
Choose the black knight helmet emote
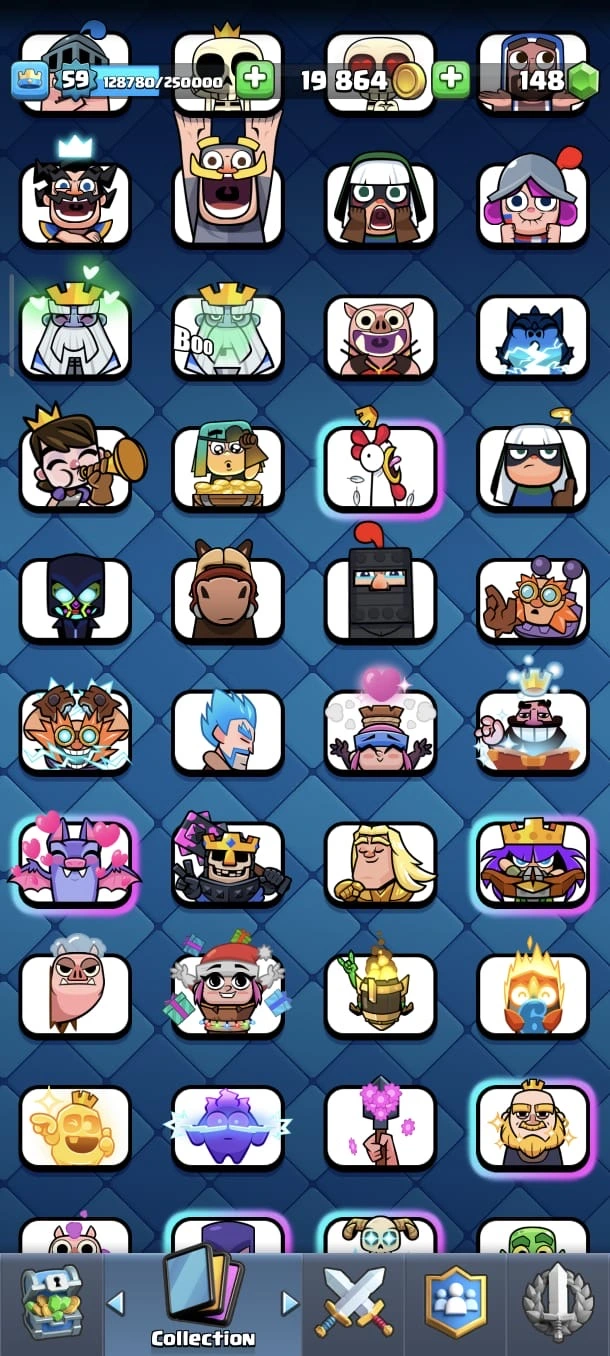381,599
